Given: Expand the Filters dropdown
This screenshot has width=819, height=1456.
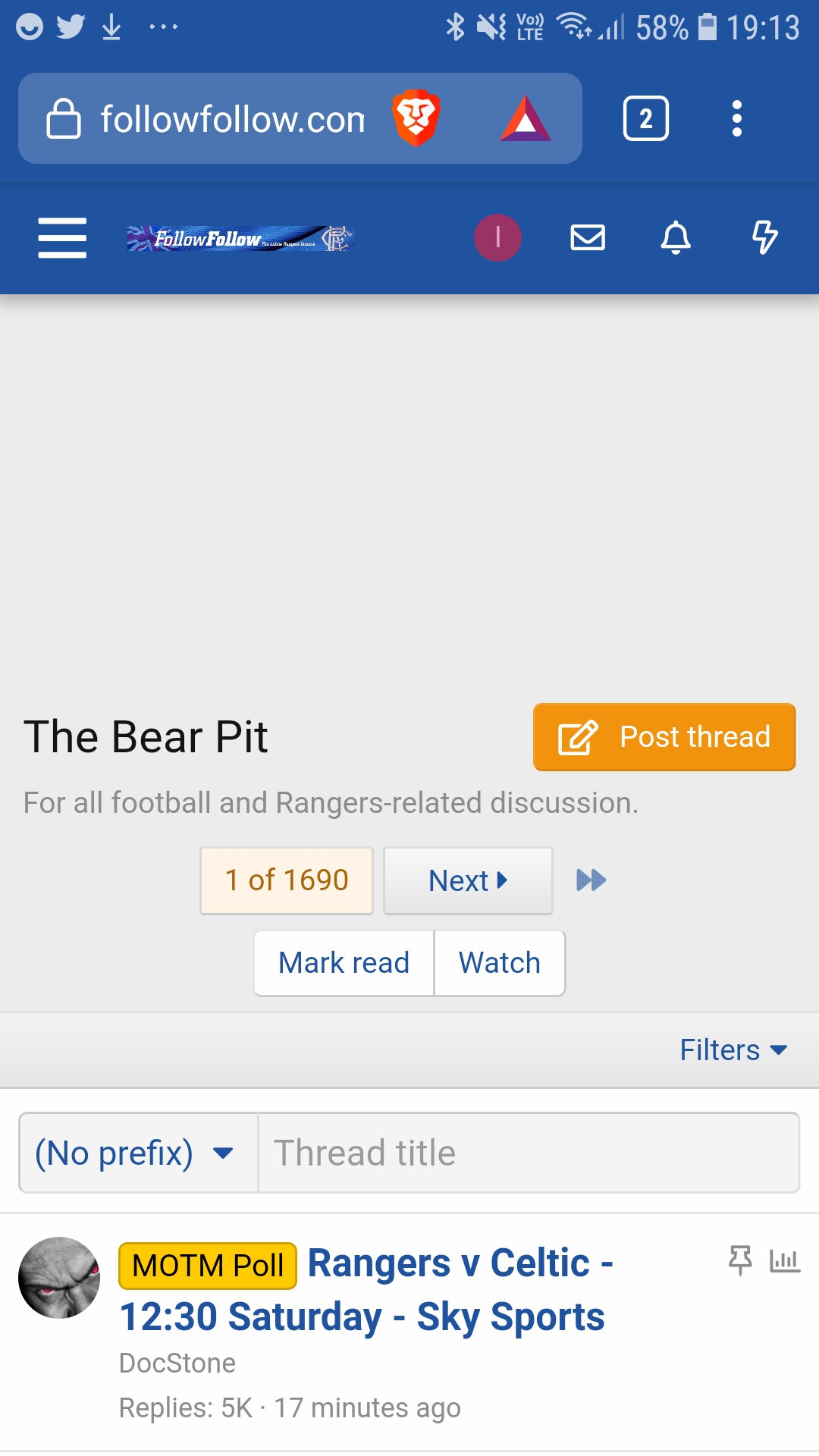Looking at the screenshot, I should point(733,1050).
